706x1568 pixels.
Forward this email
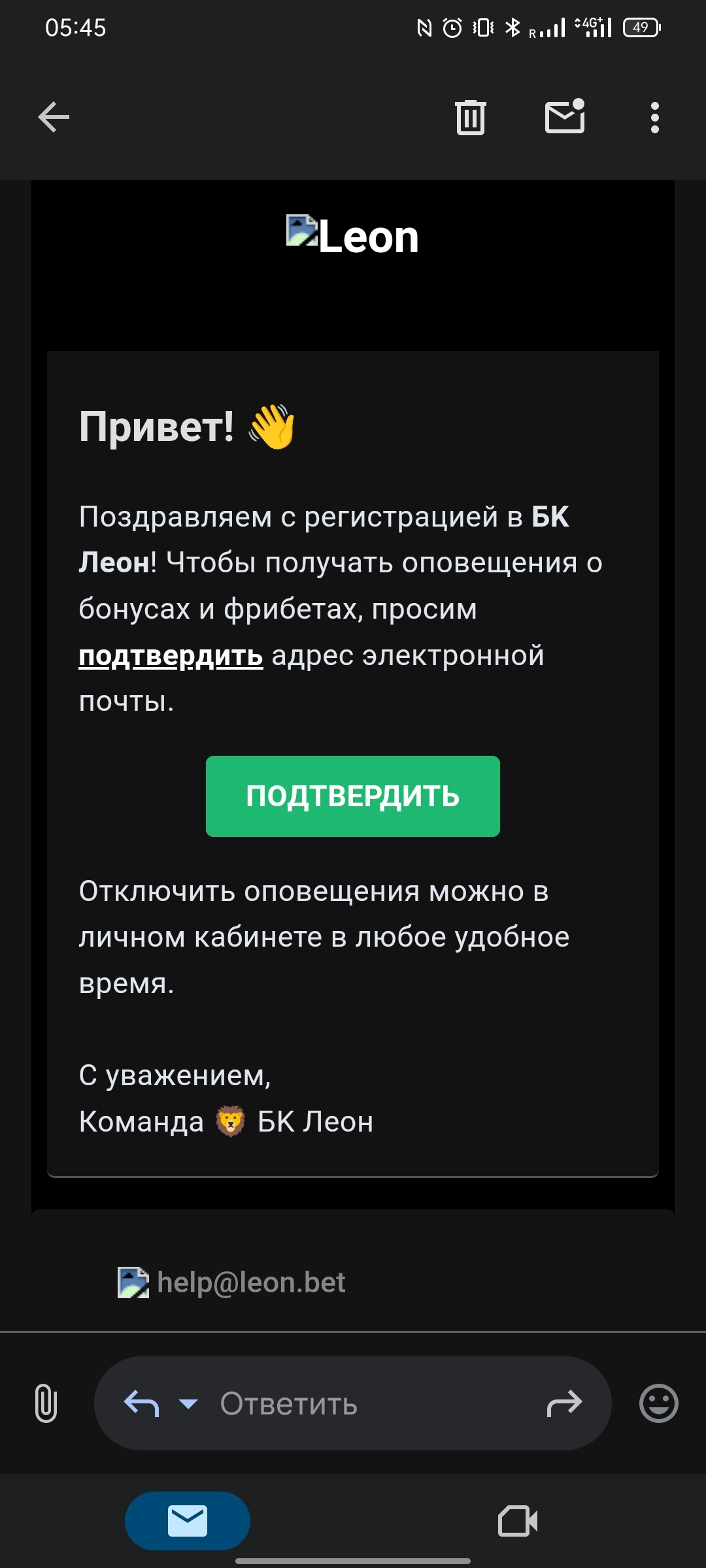click(564, 1403)
